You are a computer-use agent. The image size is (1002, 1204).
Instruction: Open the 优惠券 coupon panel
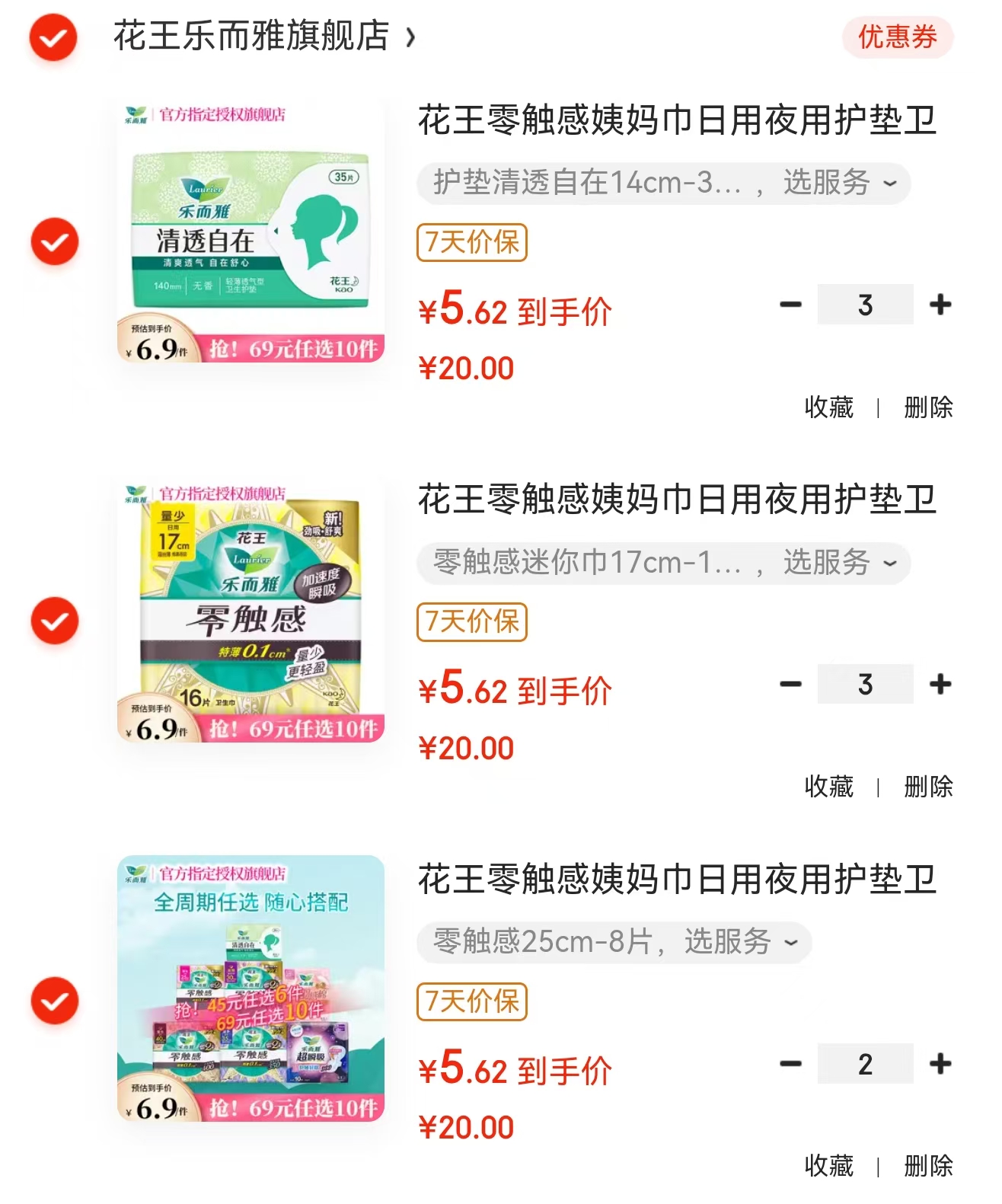897,38
